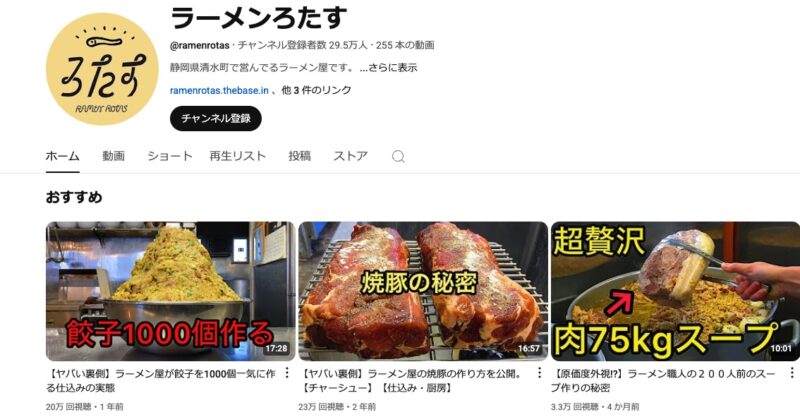The width and height of the screenshot is (800, 417).
Task: Open options menu for 餃子を1000個 video
Action: (289, 373)
